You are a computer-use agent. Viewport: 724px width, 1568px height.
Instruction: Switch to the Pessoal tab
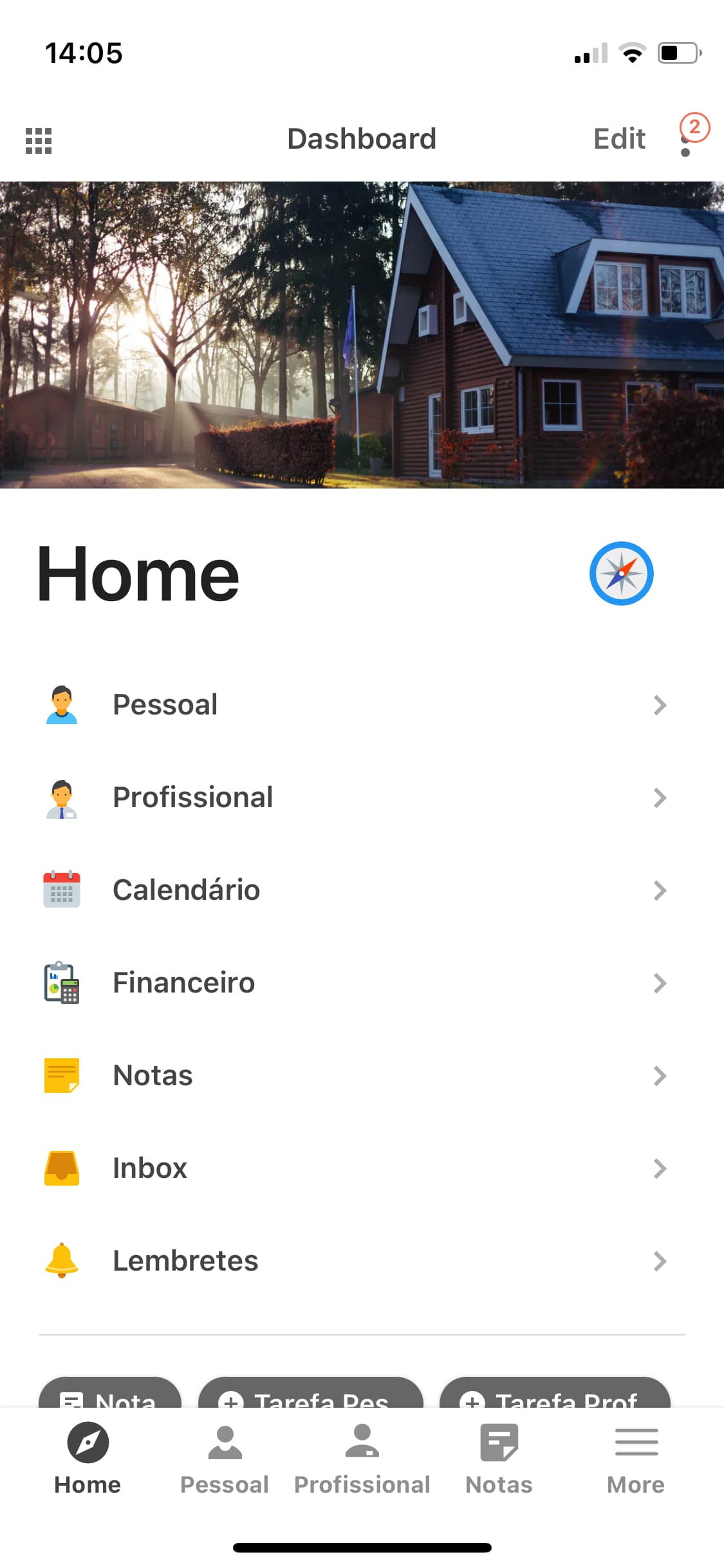click(225, 1459)
